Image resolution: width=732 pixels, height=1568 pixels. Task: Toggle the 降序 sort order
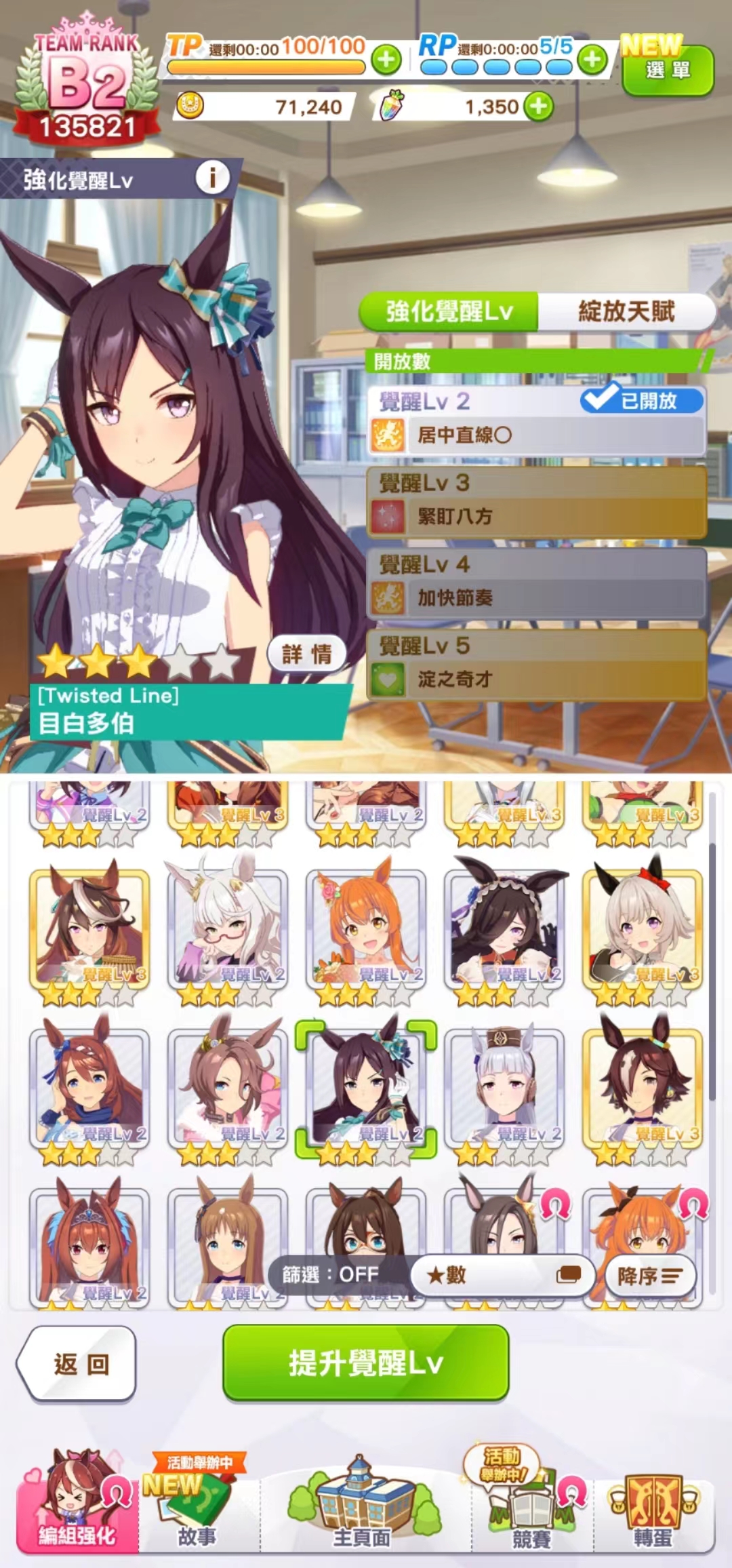649,1276
